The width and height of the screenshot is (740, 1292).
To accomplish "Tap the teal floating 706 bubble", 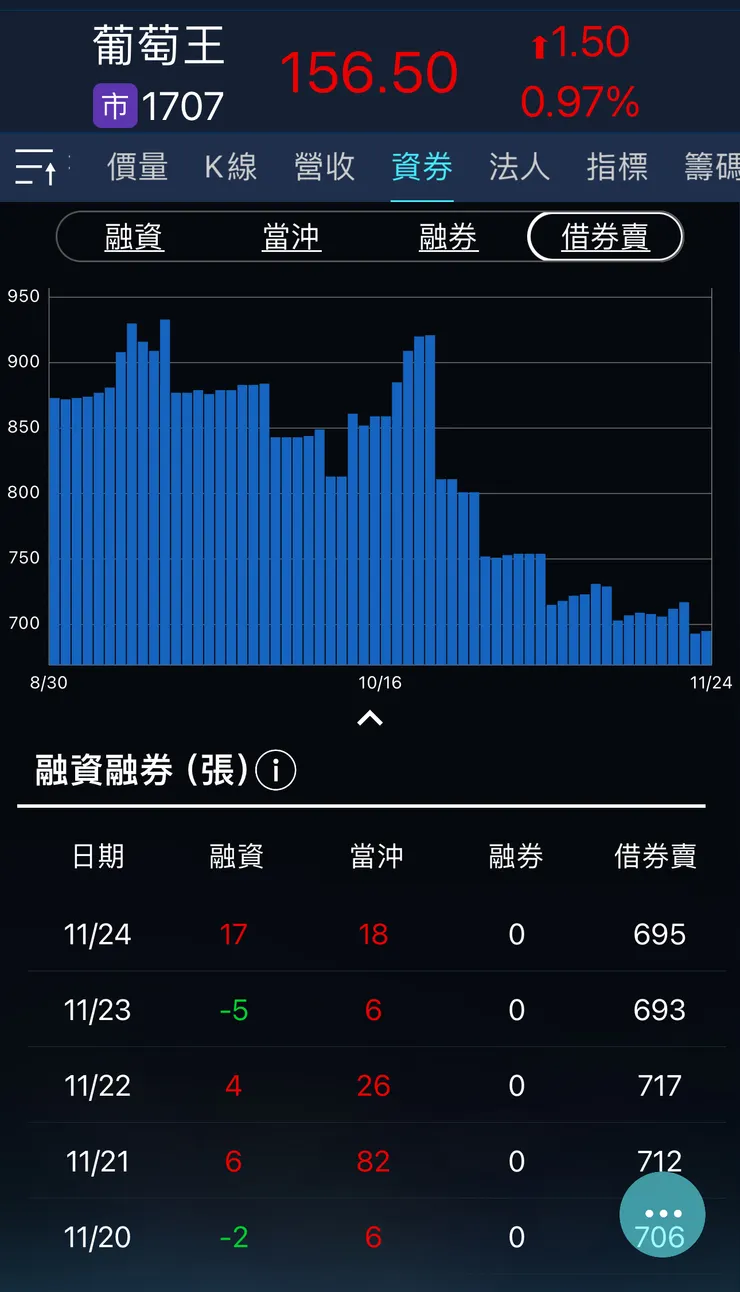I will 661,1213.
